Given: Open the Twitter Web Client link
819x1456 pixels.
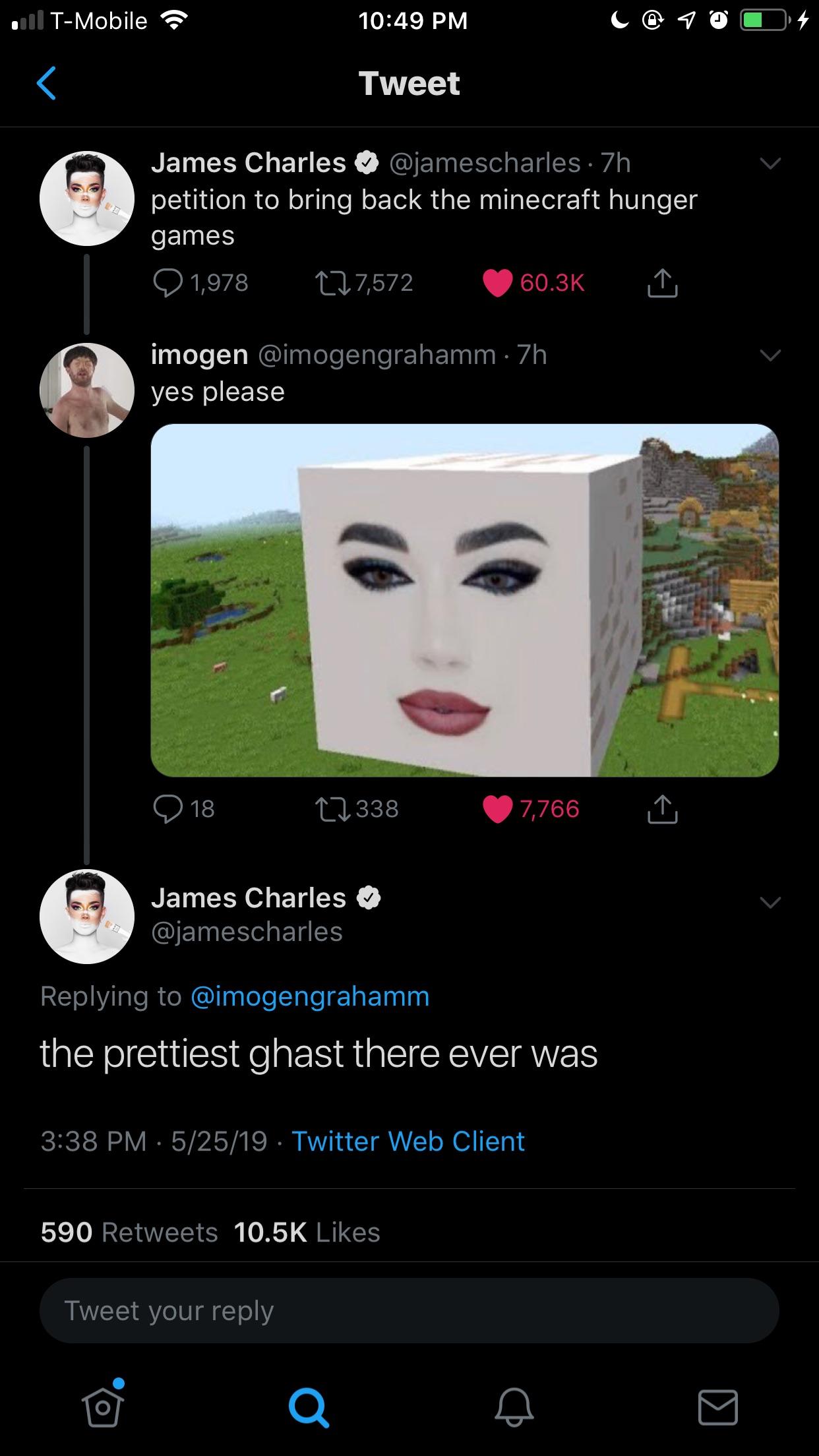Looking at the screenshot, I should pyautogui.click(x=408, y=1141).
